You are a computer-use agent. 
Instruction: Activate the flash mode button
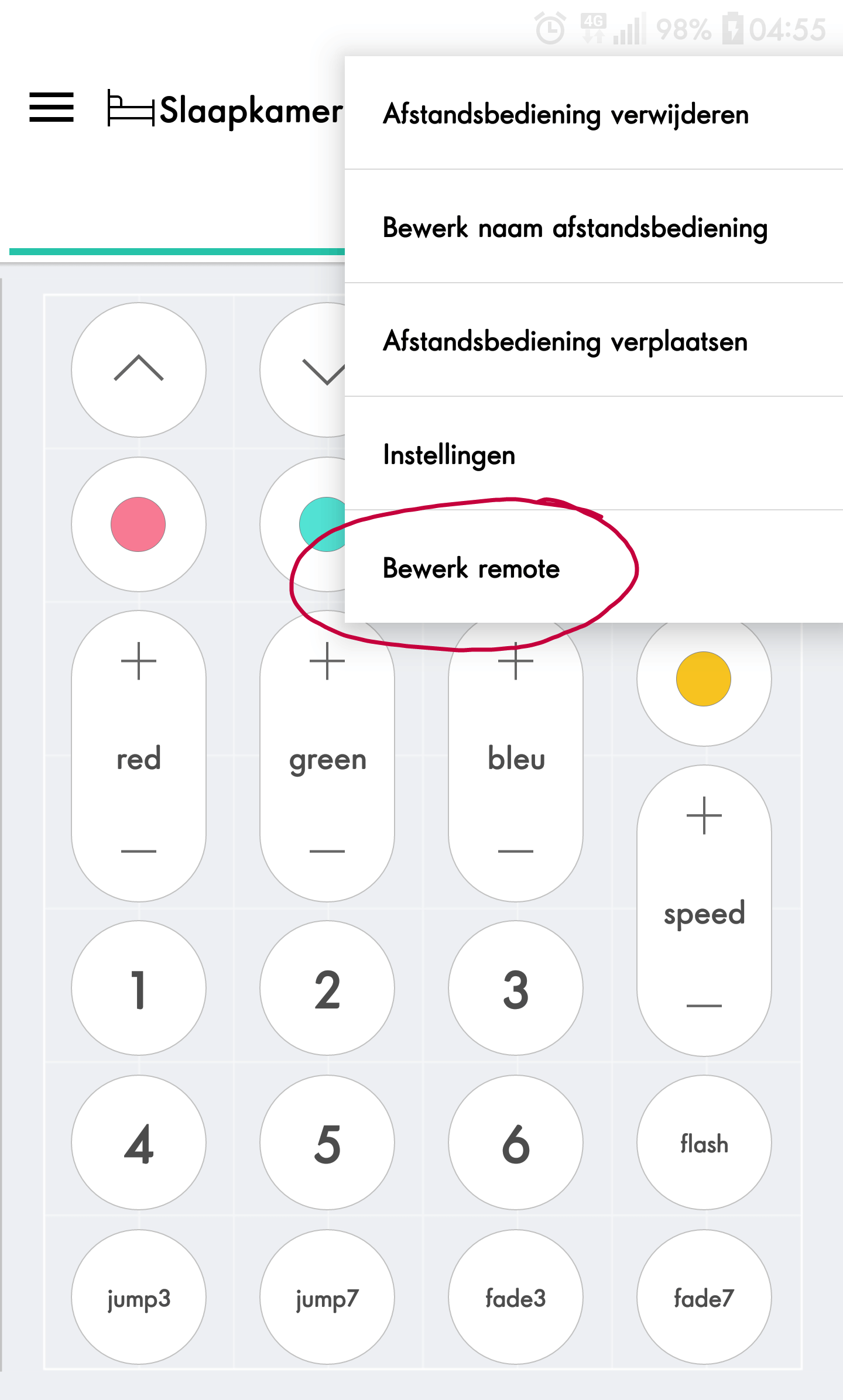pos(704,1143)
